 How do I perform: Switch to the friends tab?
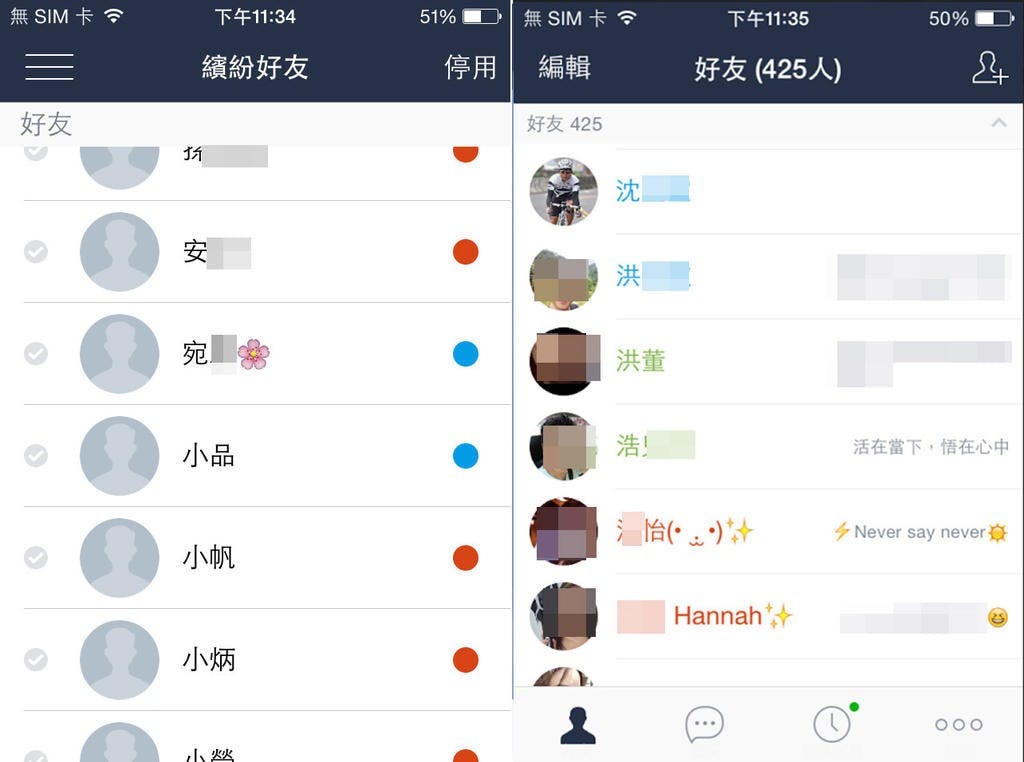tap(578, 724)
